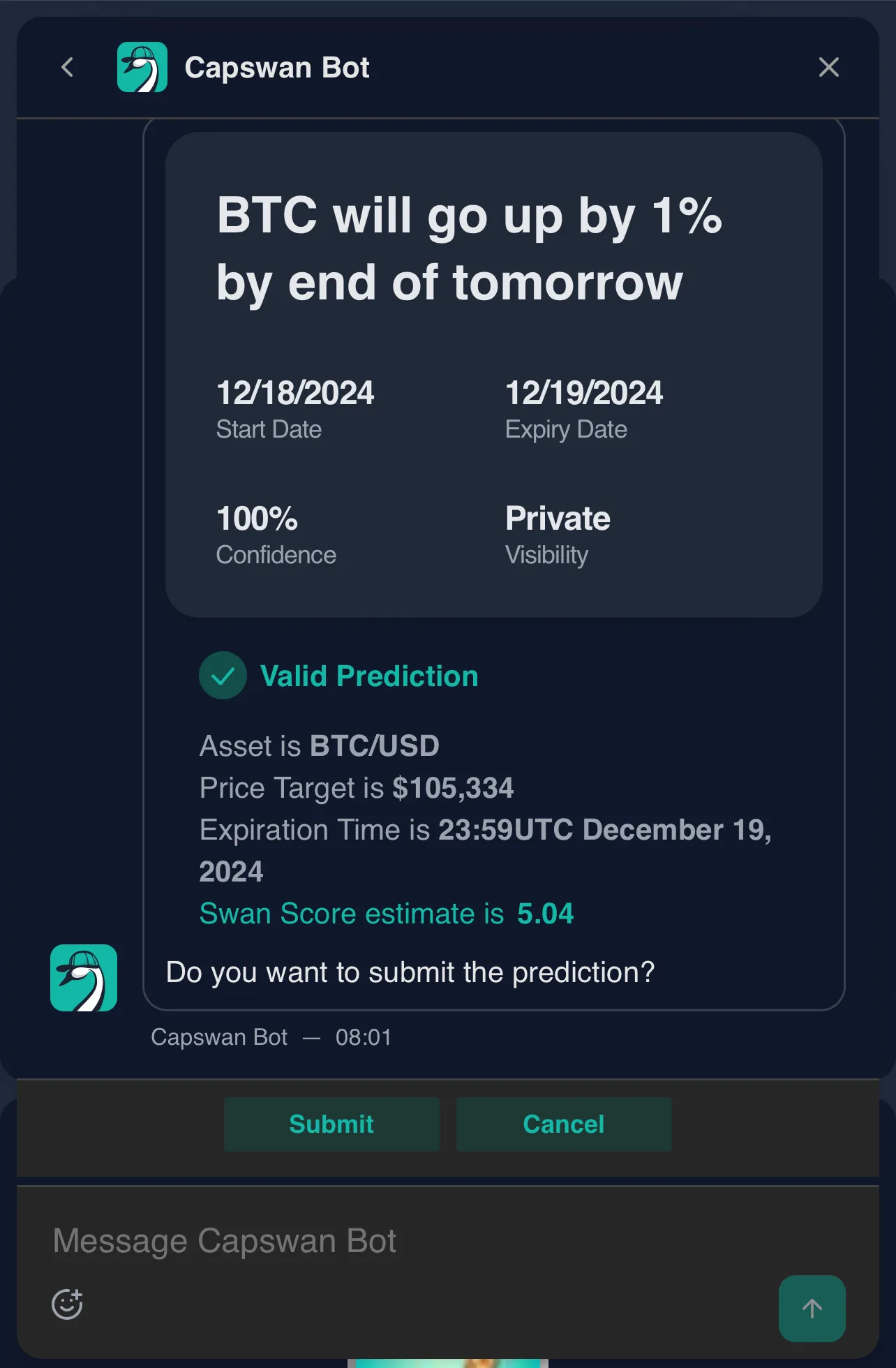Close the Capswan Bot chat
Screen dimensions: 896x1368
(x=828, y=68)
